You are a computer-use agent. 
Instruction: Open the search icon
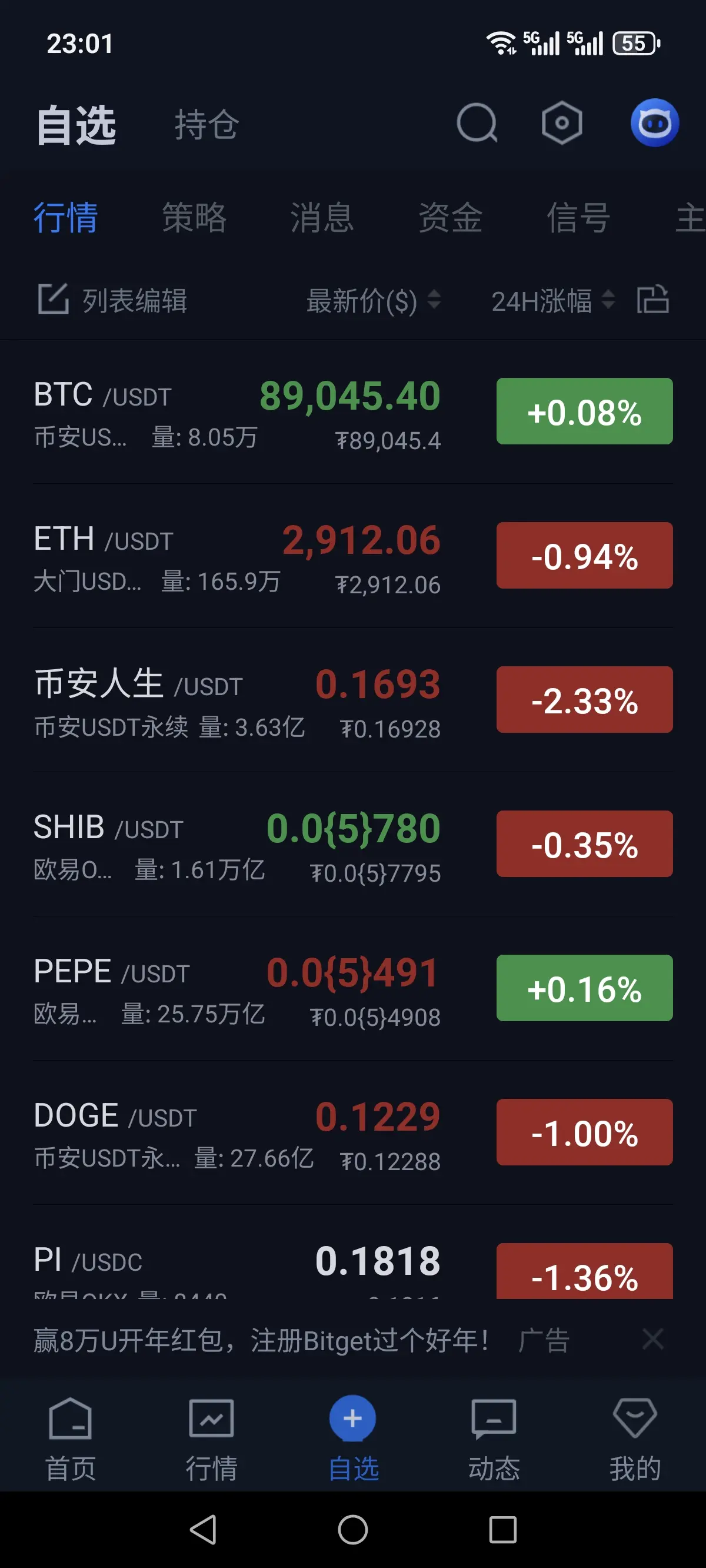(x=477, y=123)
